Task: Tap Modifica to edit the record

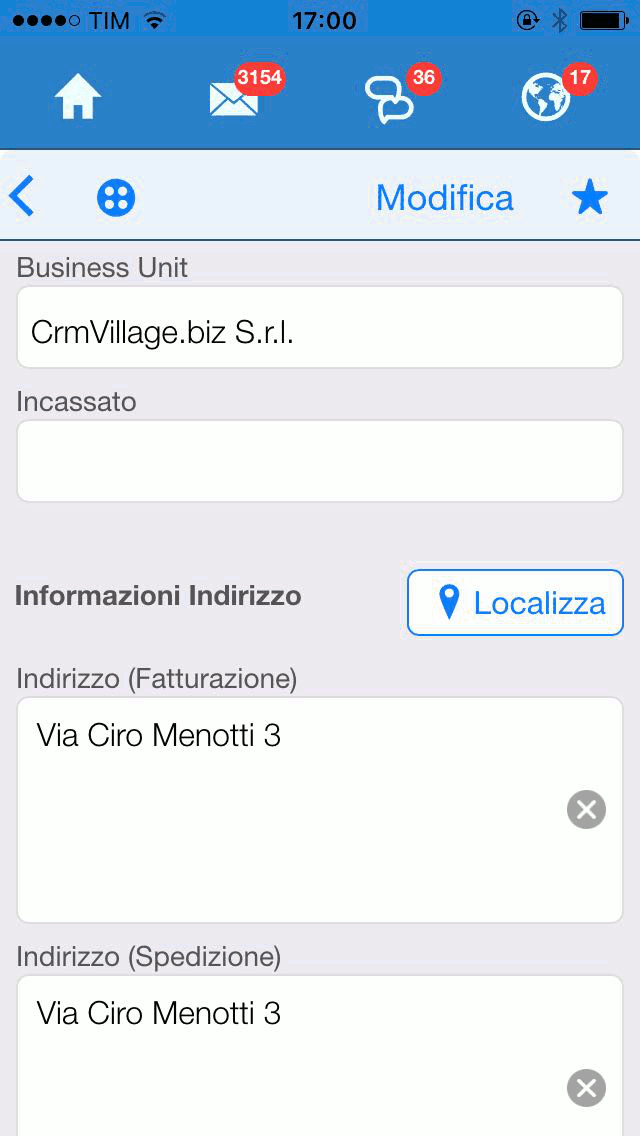Action: (444, 197)
